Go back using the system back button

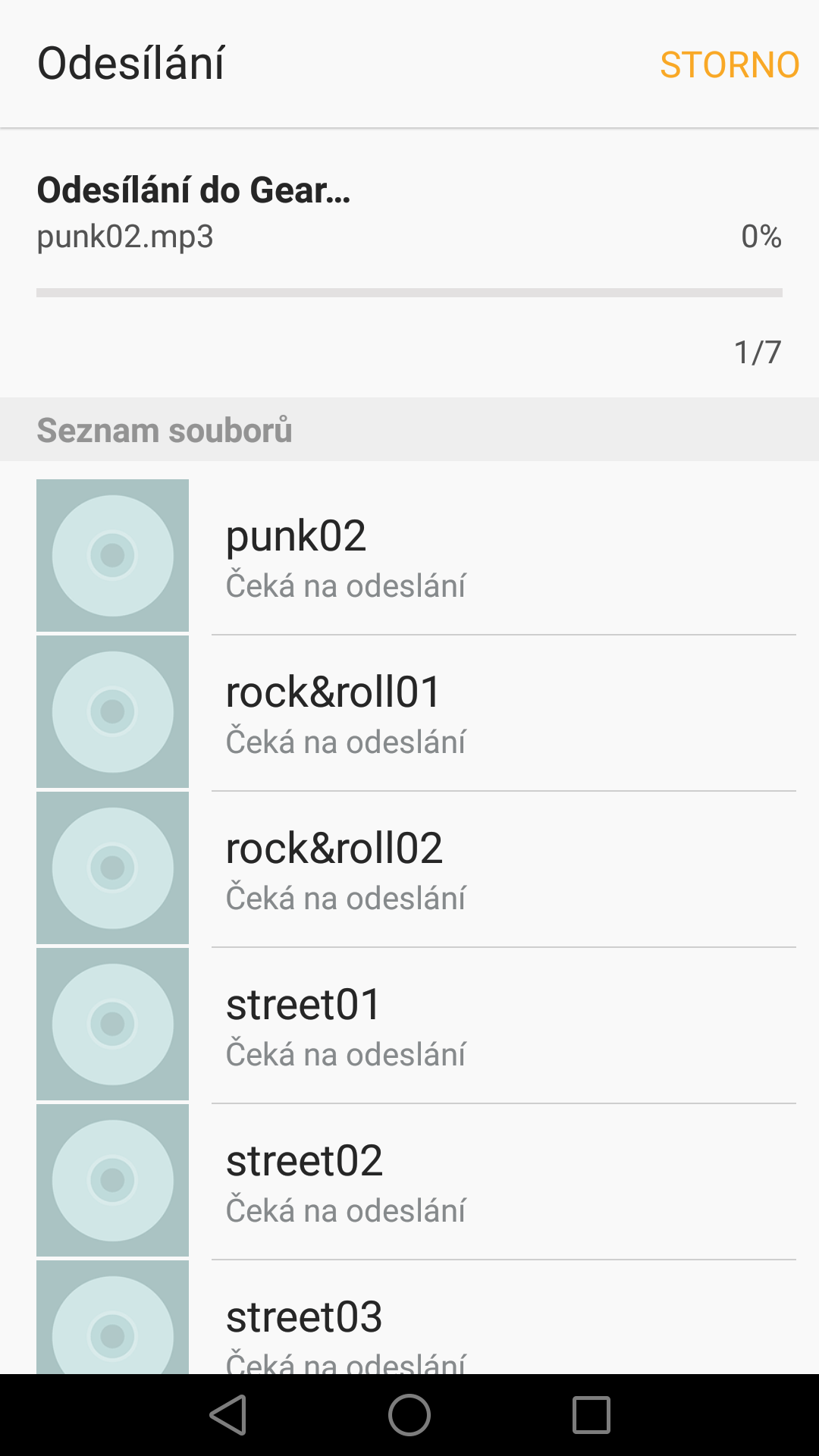pos(228,1415)
